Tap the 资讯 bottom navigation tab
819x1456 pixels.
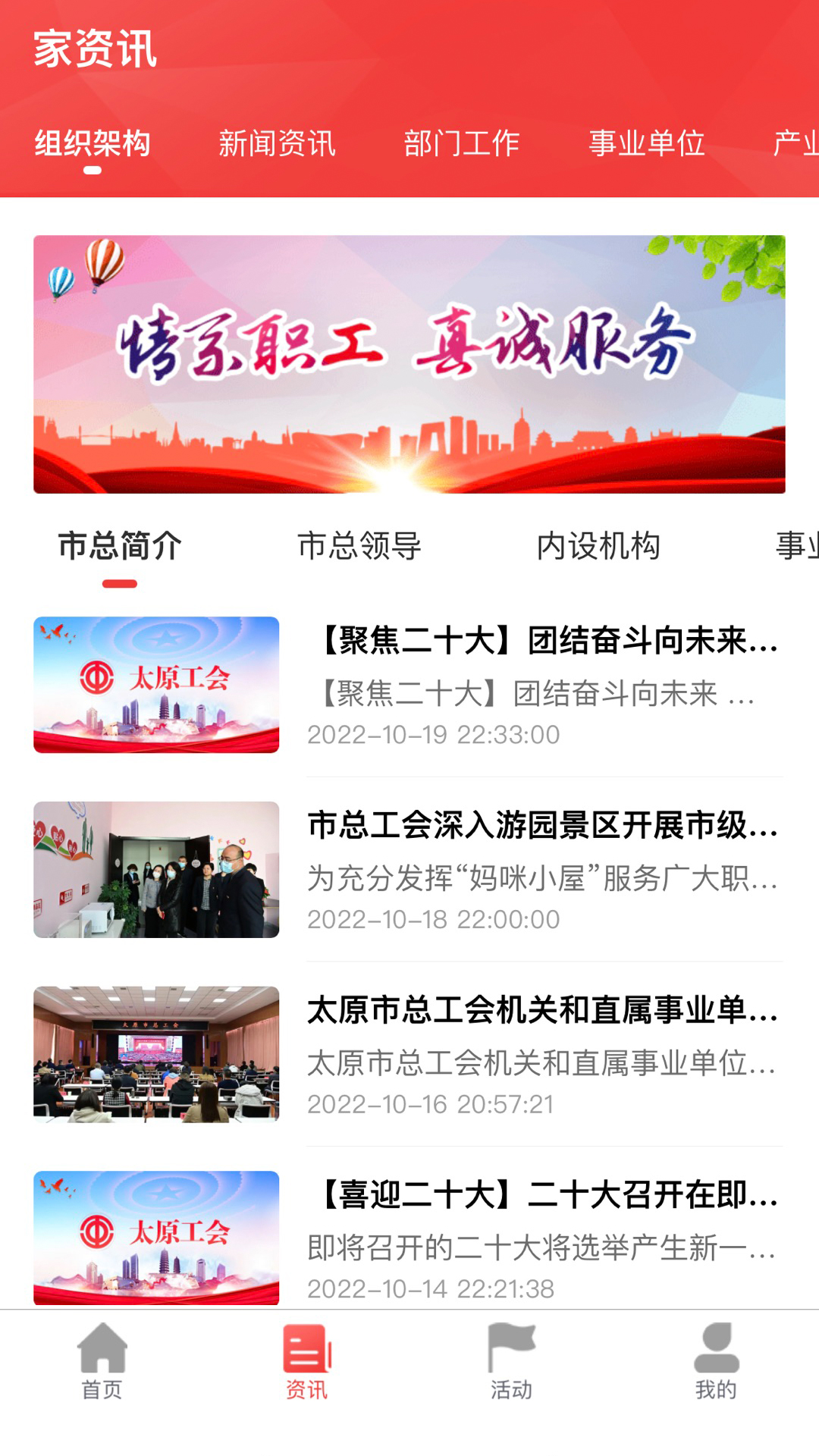point(307,1361)
